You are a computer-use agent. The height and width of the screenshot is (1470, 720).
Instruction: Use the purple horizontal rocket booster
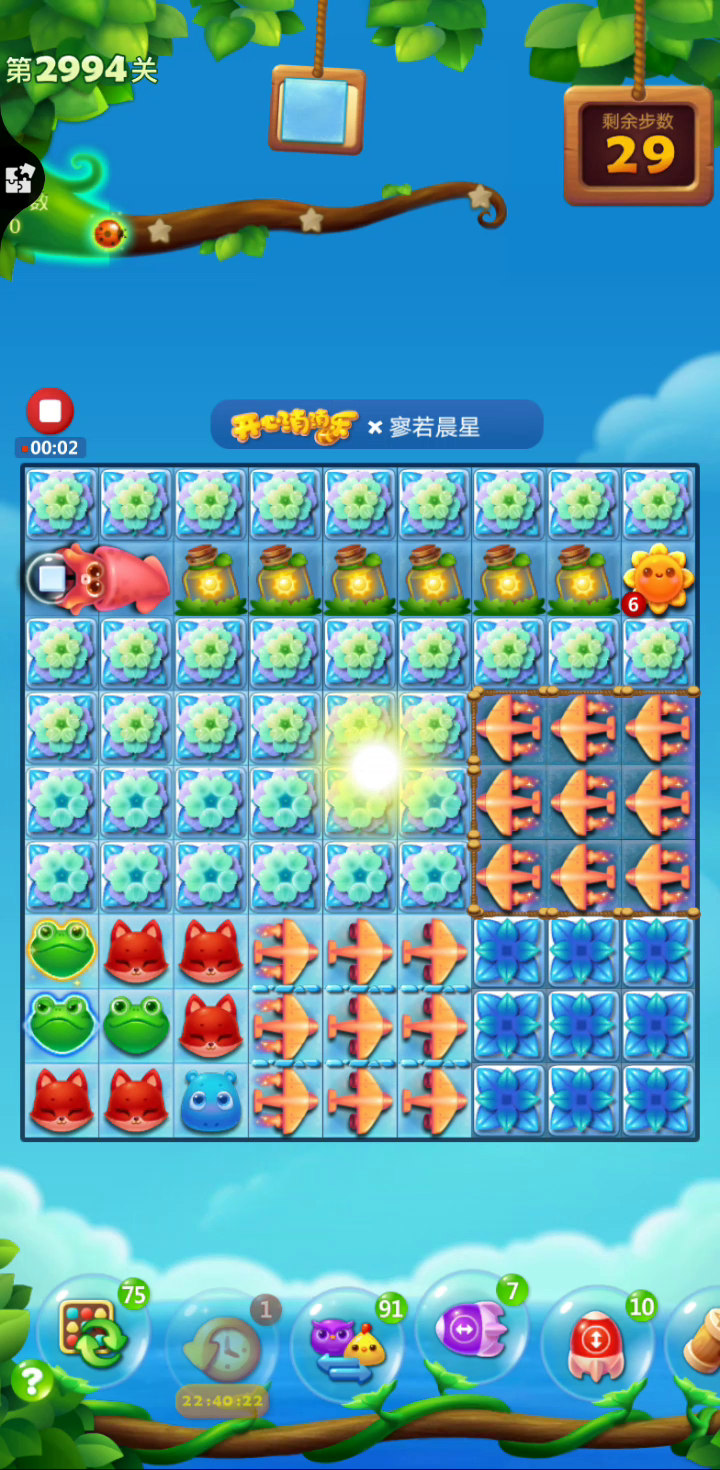(x=471, y=1327)
